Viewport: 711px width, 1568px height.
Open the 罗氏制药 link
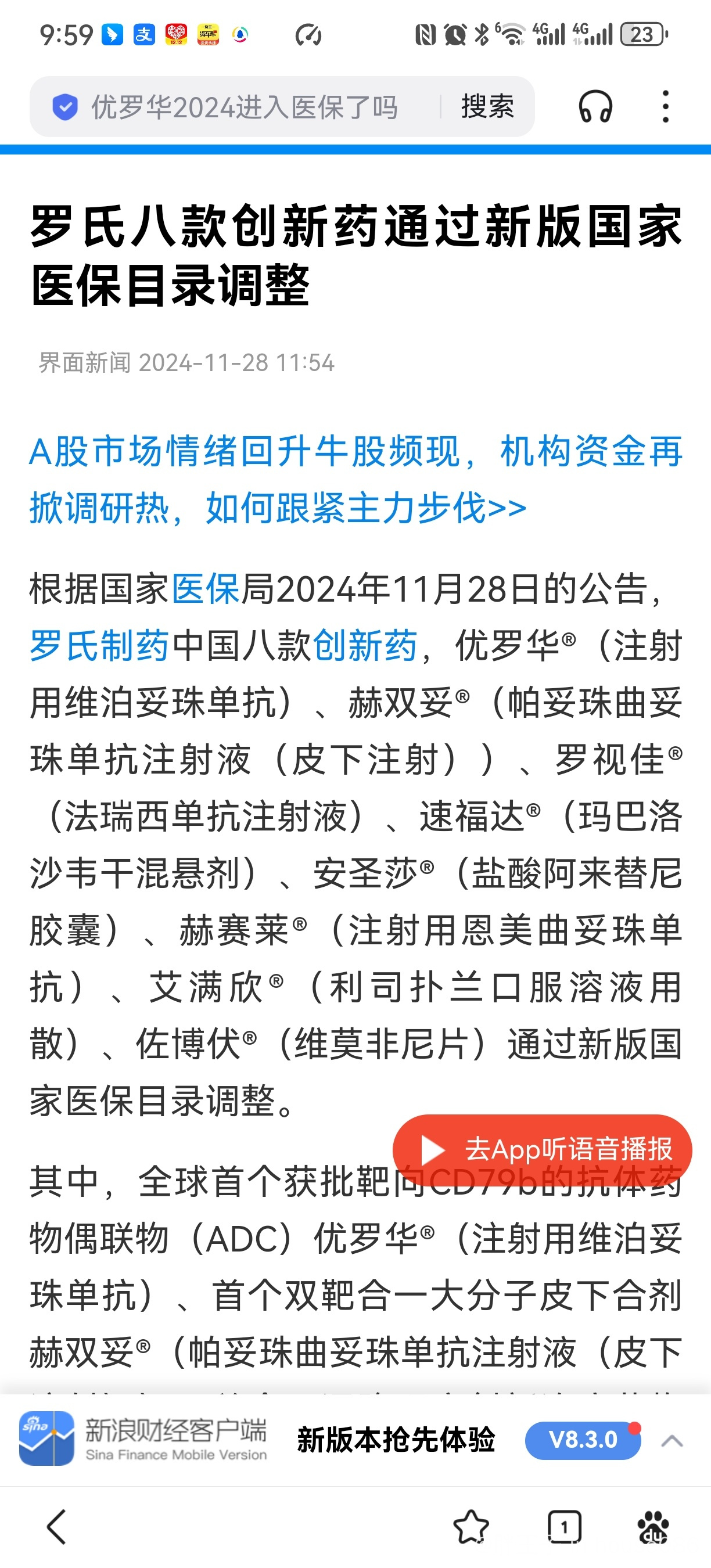click(x=99, y=646)
